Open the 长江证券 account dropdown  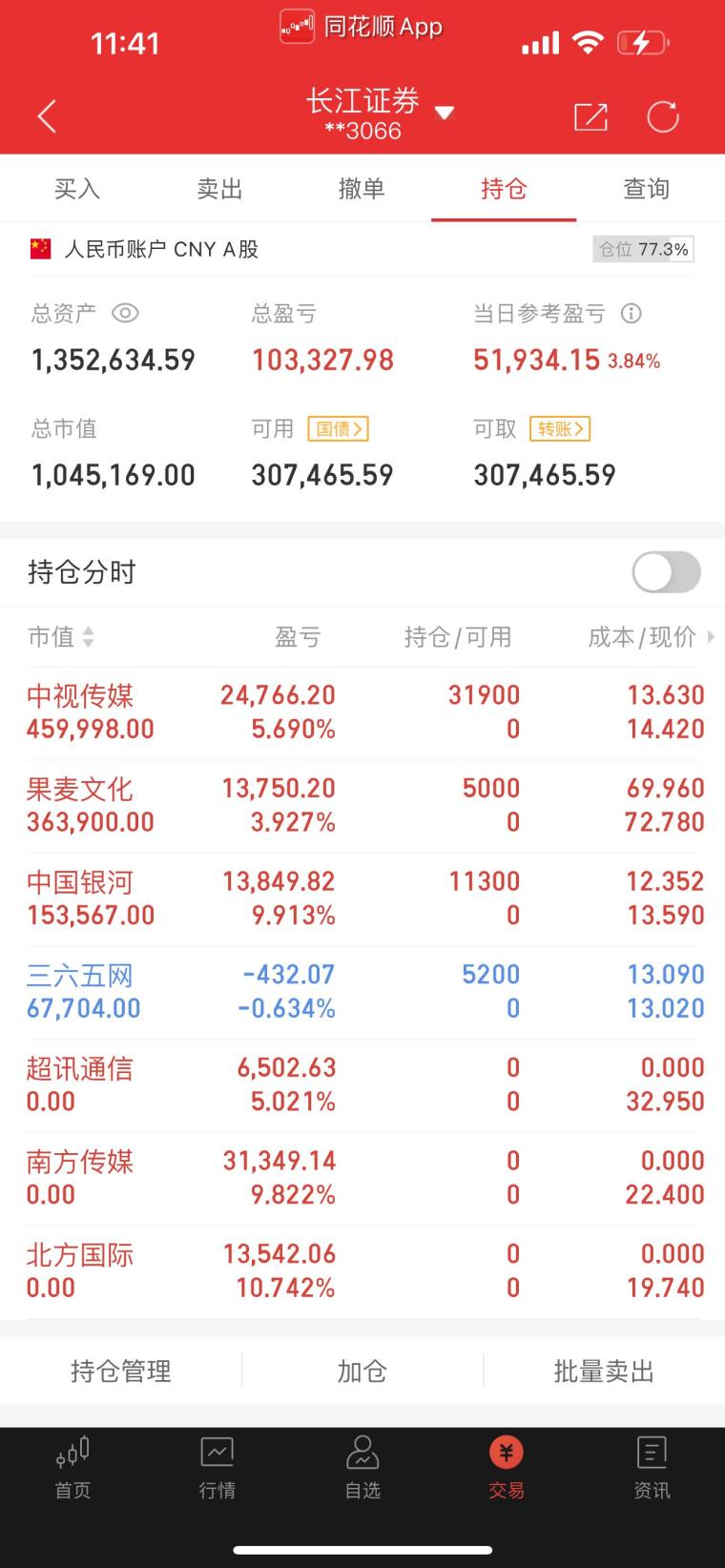[x=380, y=114]
